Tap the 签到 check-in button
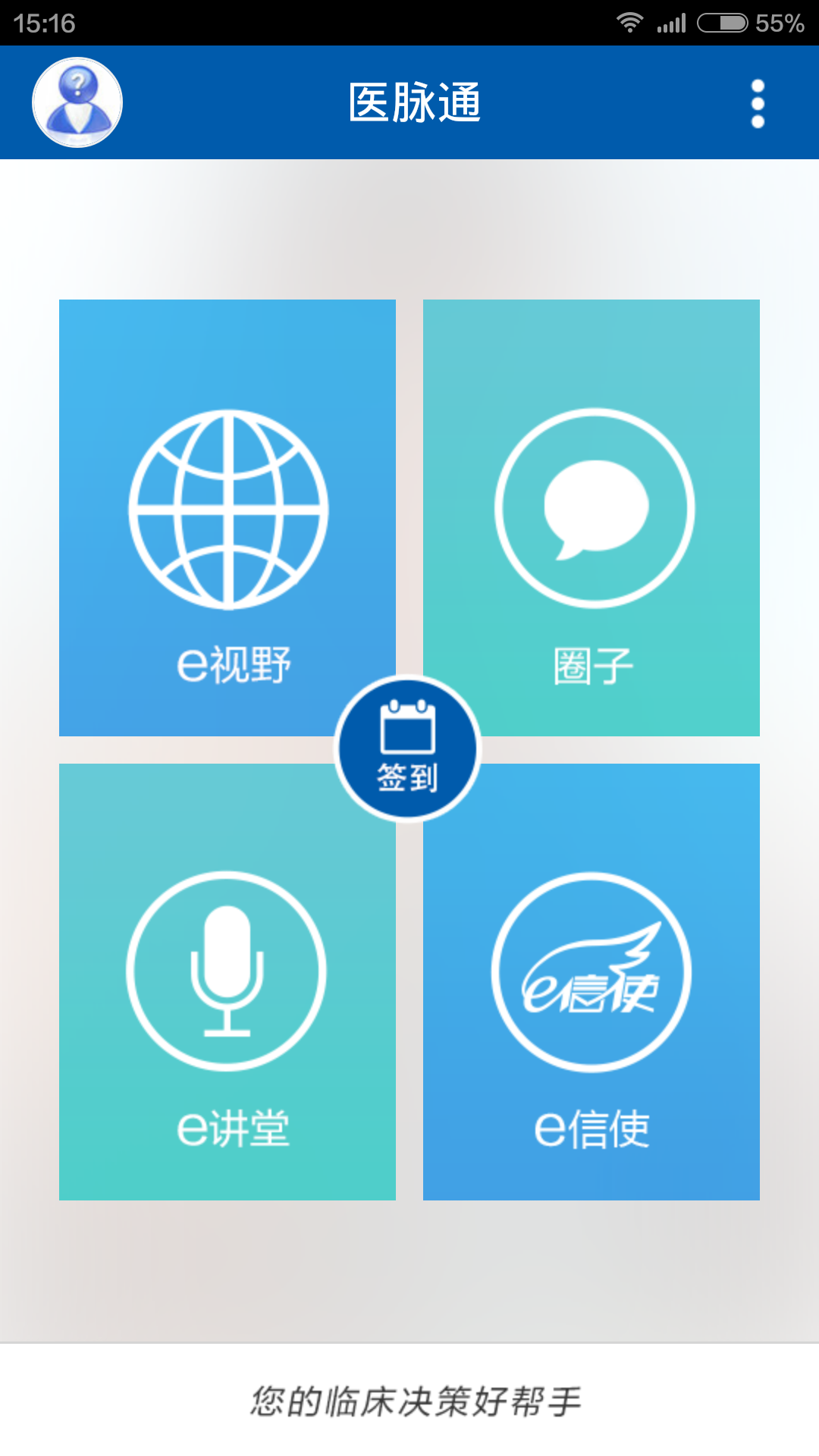The width and height of the screenshot is (819, 1456). pos(408,748)
